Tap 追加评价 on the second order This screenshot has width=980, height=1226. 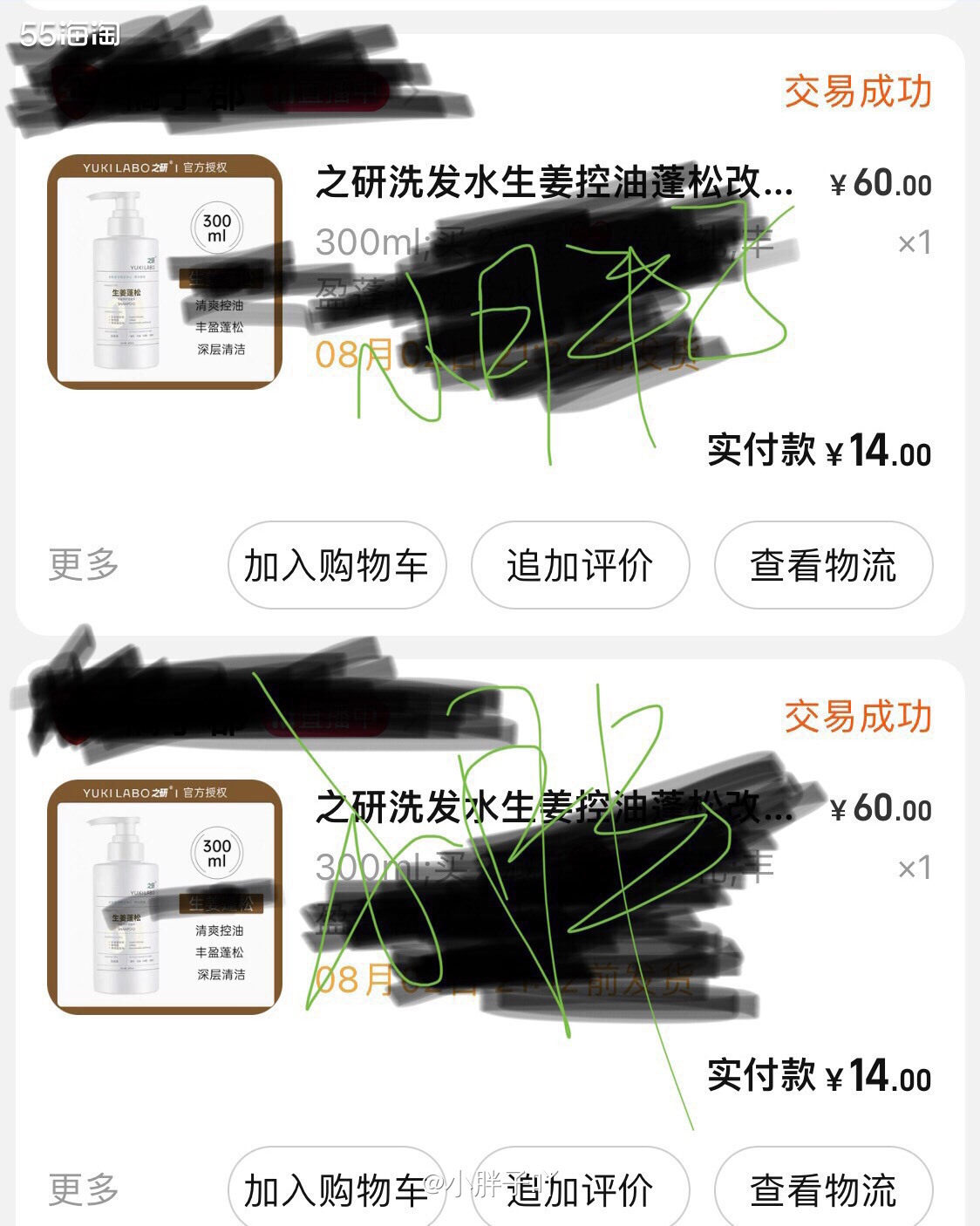pyautogui.click(x=580, y=1189)
